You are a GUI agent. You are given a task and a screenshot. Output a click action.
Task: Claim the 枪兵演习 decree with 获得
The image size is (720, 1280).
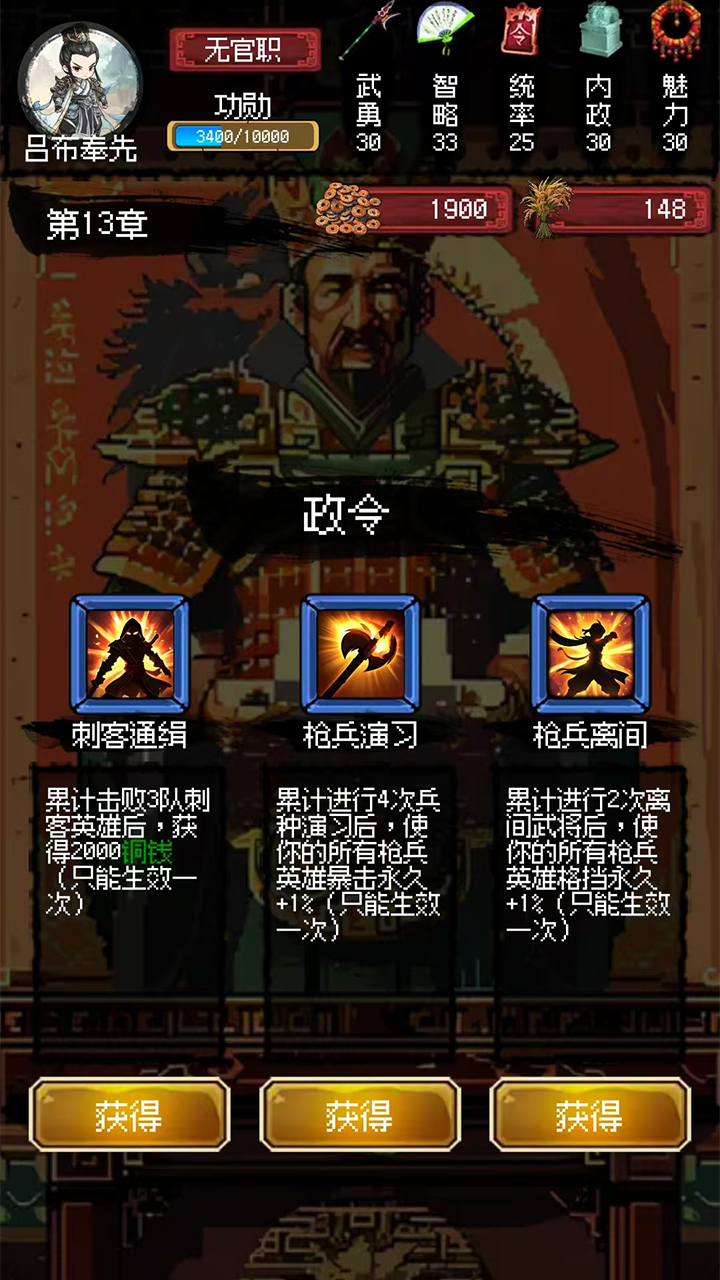[360, 1115]
